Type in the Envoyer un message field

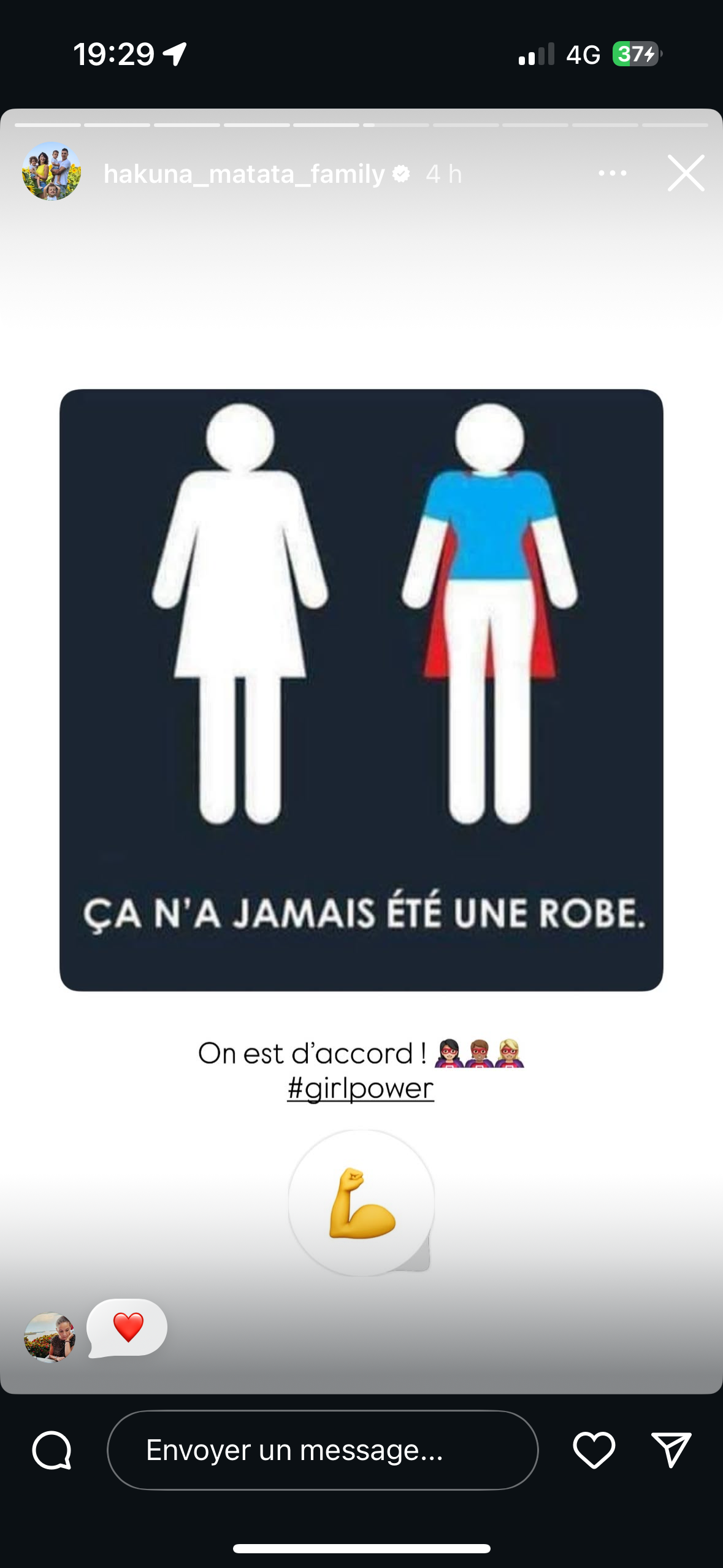tap(323, 1450)
